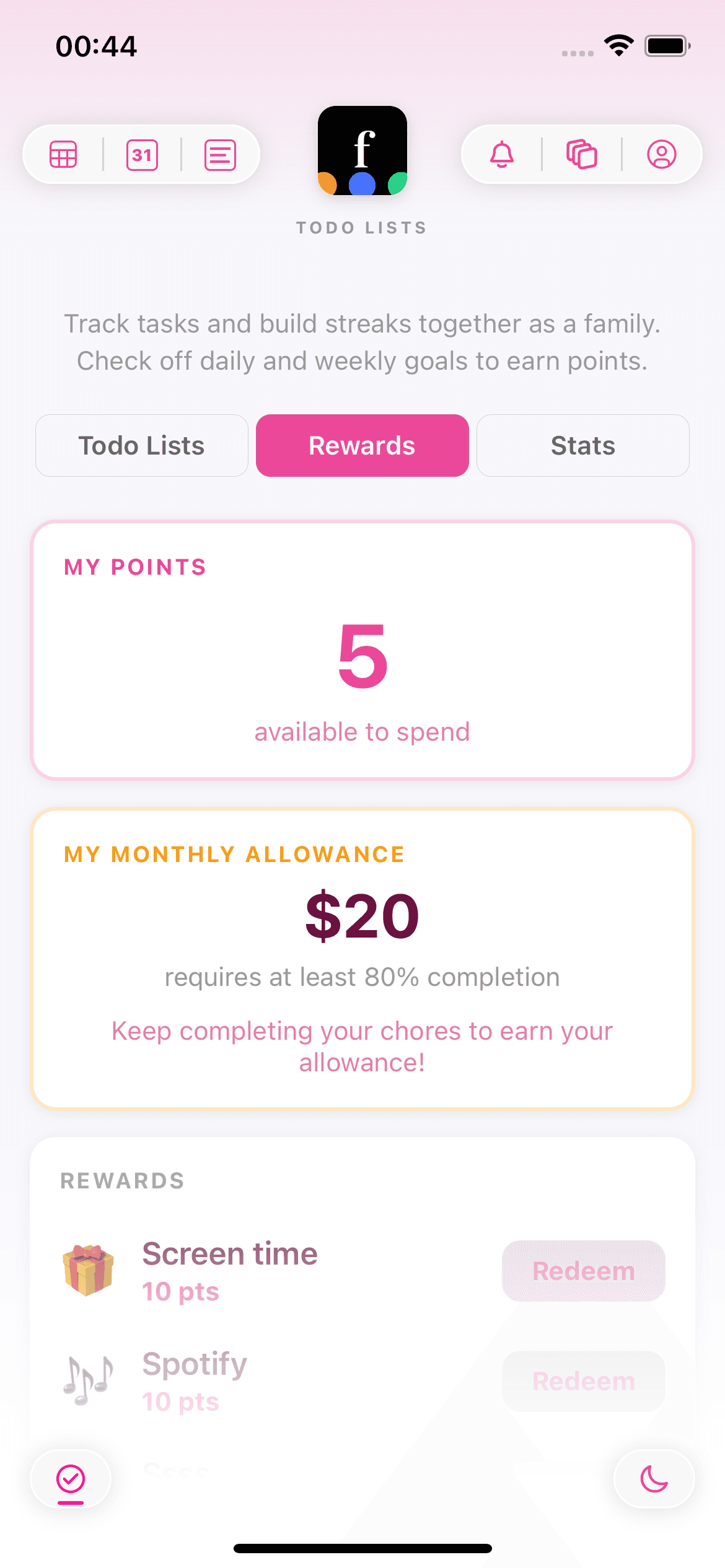Tap the TODO LISTS title
The image size is (725, 1568).
point(362,227)
